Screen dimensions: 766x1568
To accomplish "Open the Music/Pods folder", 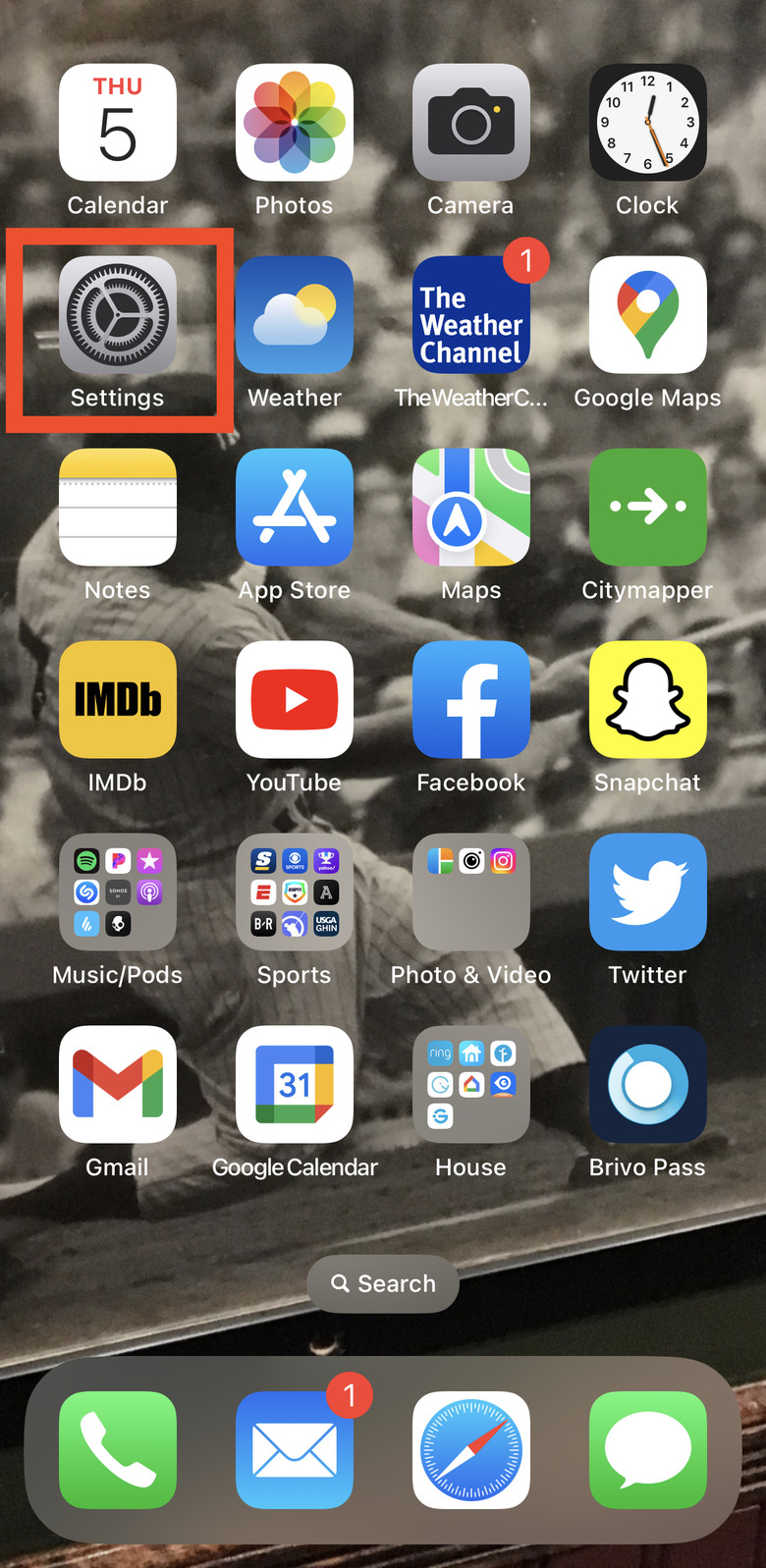I will [x=118, y=892].
